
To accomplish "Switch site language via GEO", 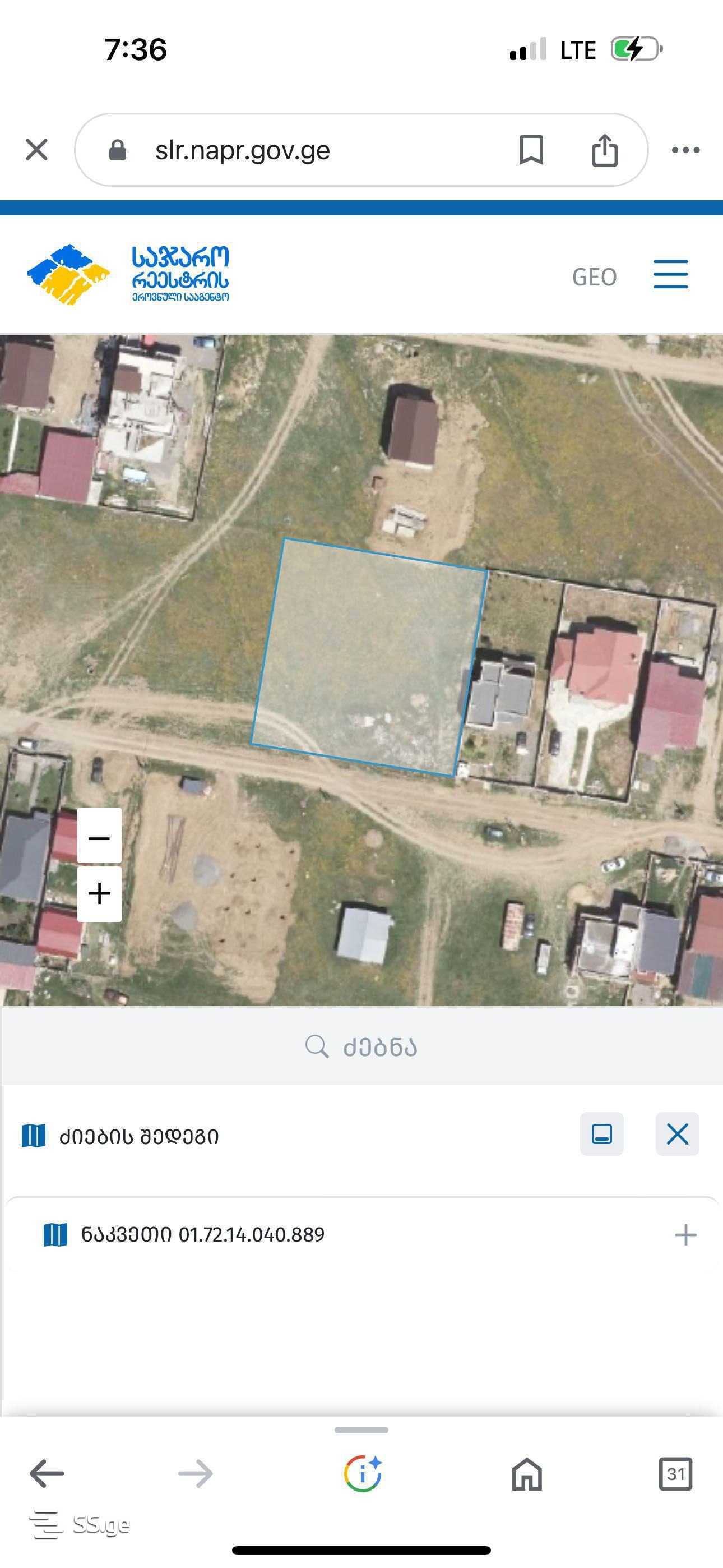I will (x=594, y=277).
